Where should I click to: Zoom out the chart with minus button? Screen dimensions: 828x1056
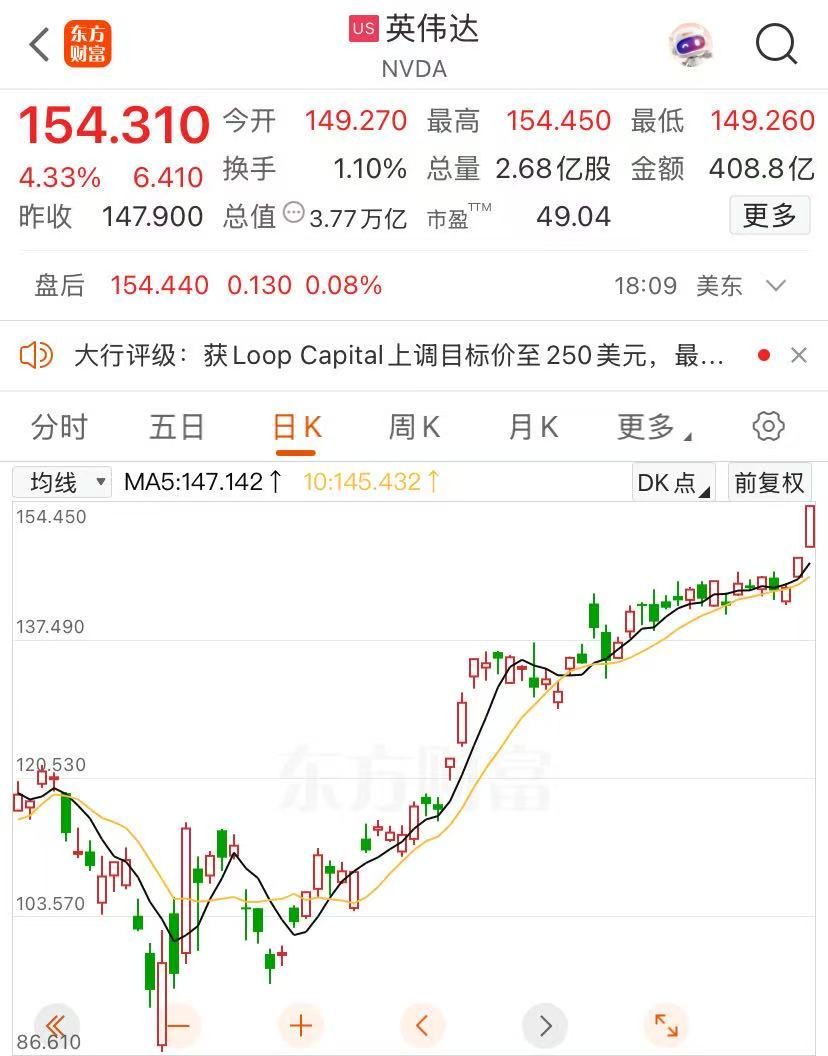pos(178,1025)
